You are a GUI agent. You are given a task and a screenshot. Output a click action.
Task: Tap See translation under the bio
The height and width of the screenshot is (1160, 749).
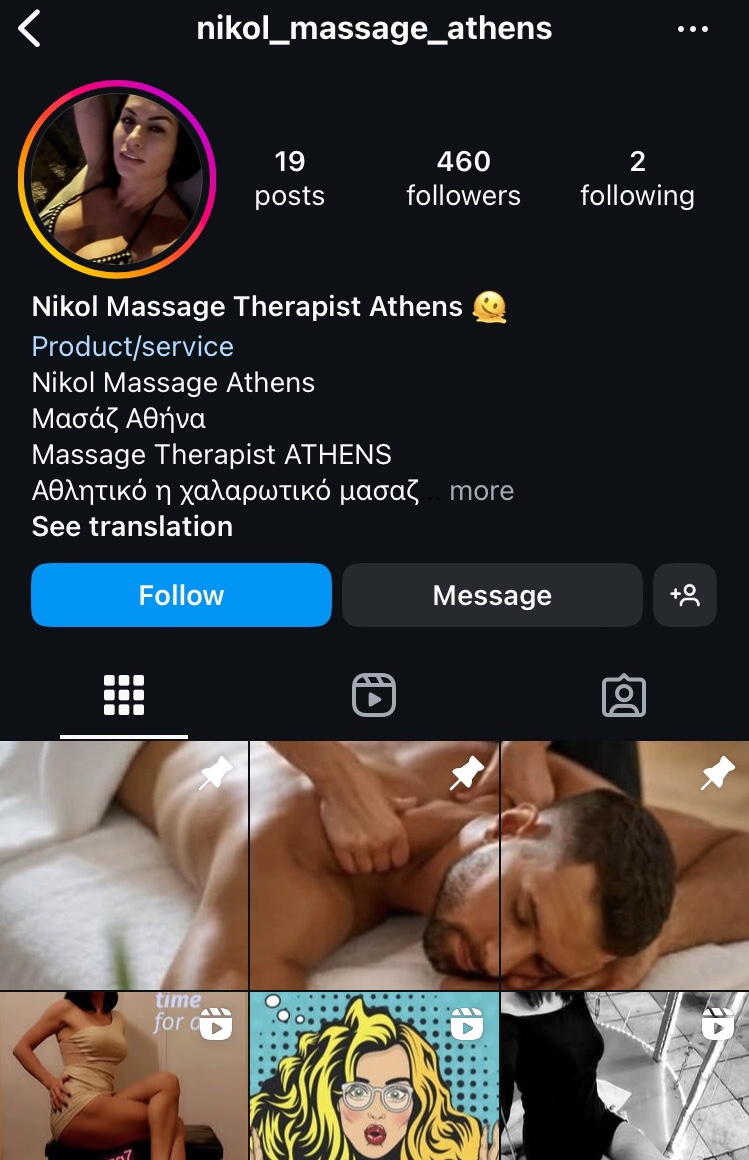pos(132,527)
